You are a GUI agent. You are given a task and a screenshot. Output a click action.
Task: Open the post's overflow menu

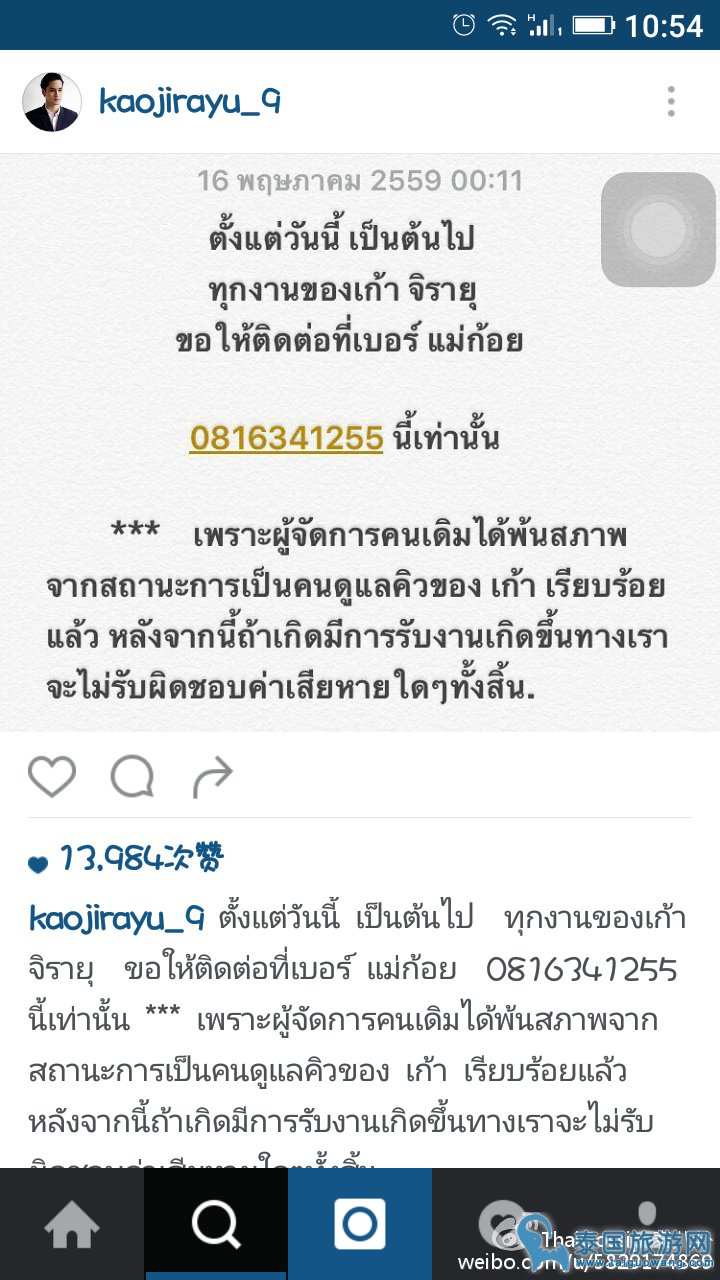671,101
